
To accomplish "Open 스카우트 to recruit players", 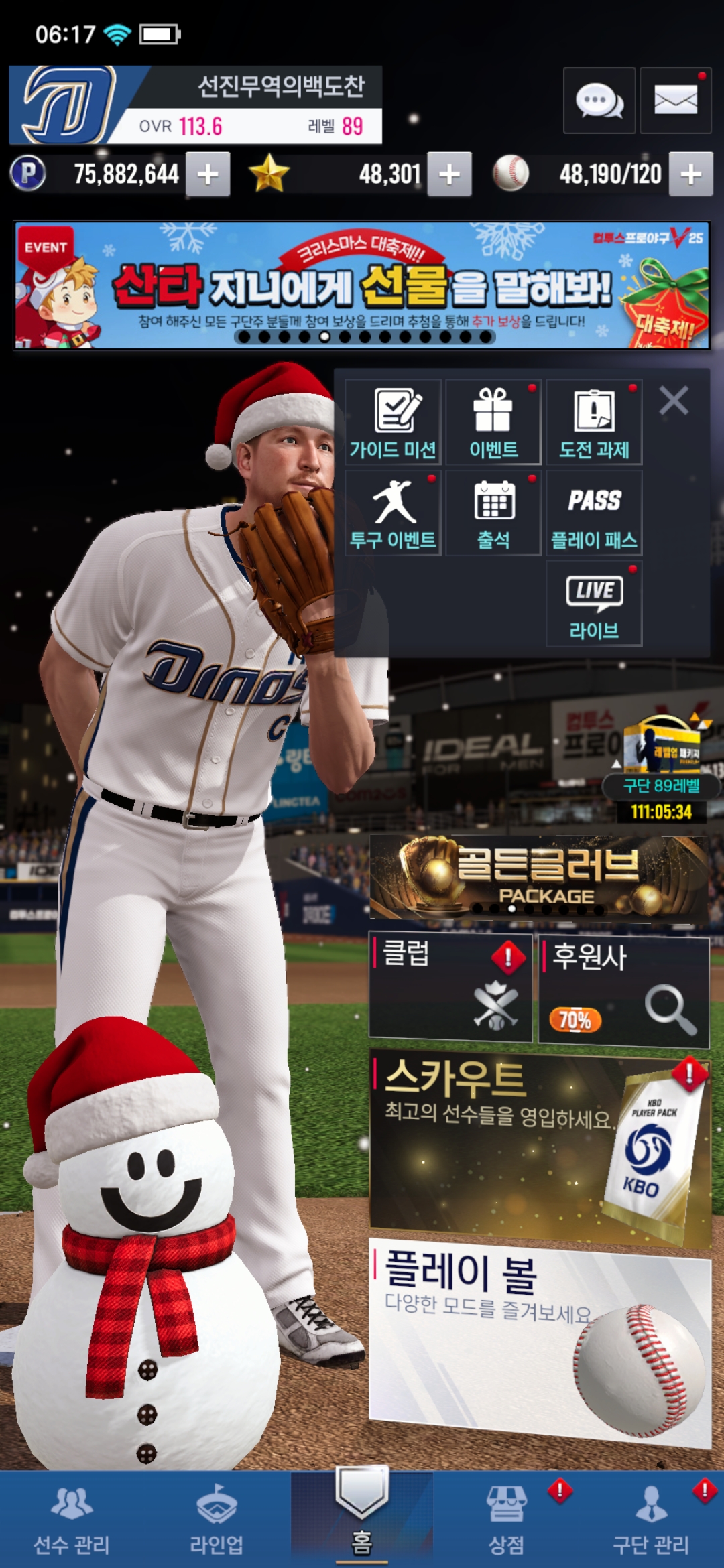I will 540,1146.
